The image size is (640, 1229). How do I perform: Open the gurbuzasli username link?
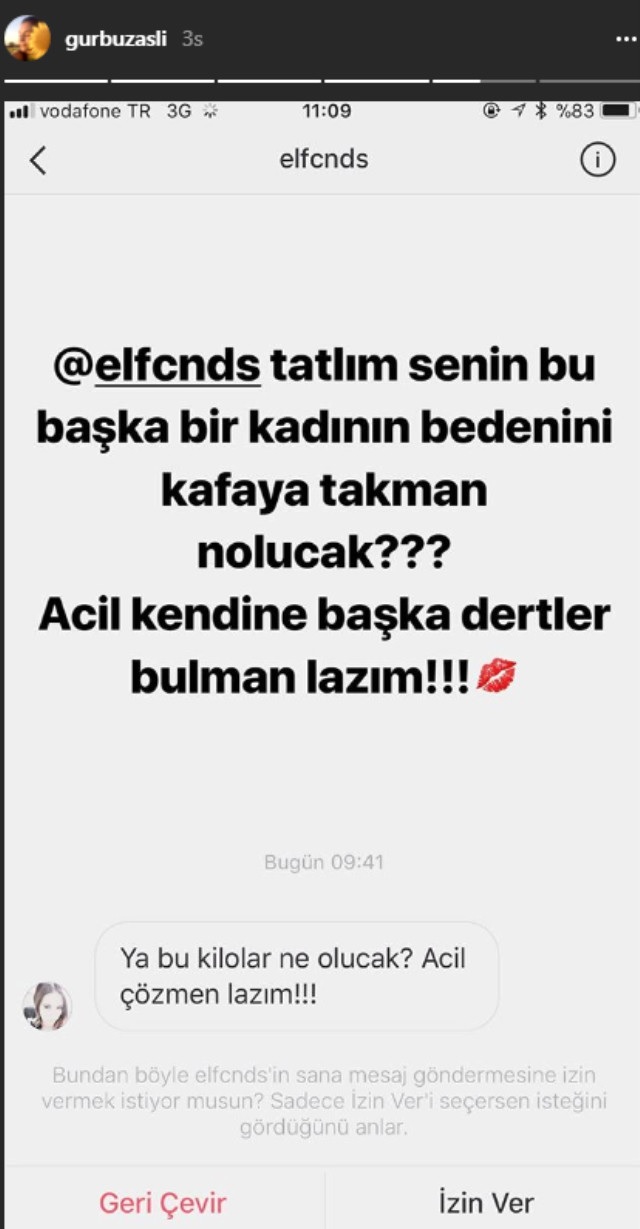(x=115, y=41)
